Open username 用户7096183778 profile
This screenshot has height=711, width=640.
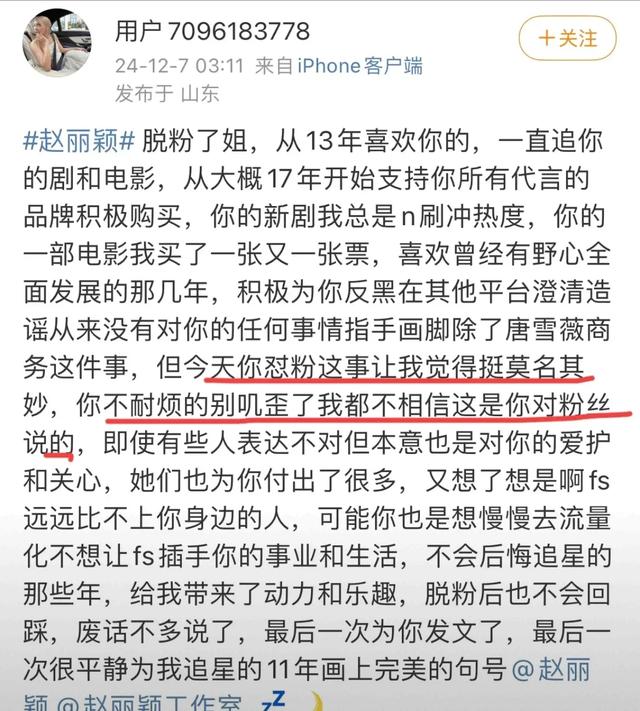[x=212, y=31]
